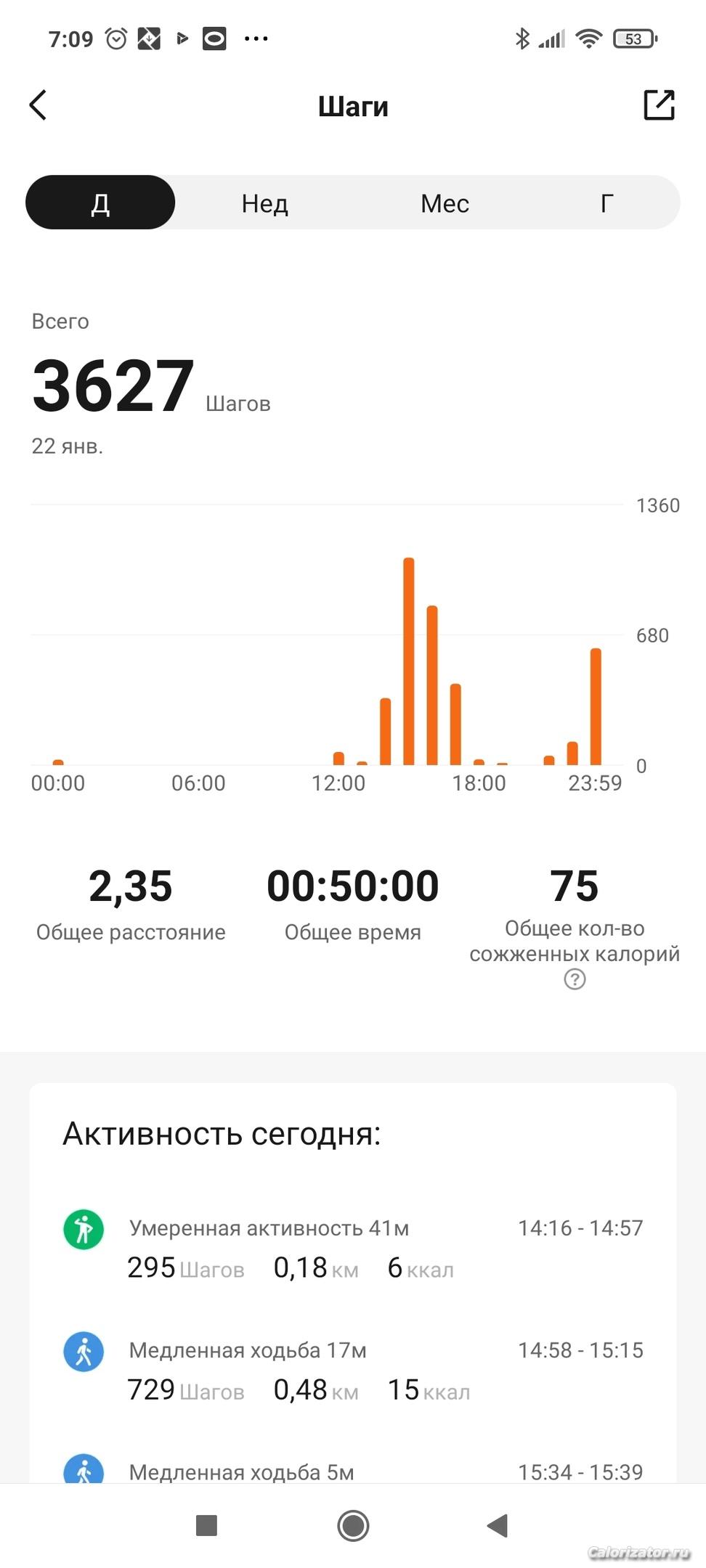Open the Медленная ходьба 5м entry

click(353, 1471)
